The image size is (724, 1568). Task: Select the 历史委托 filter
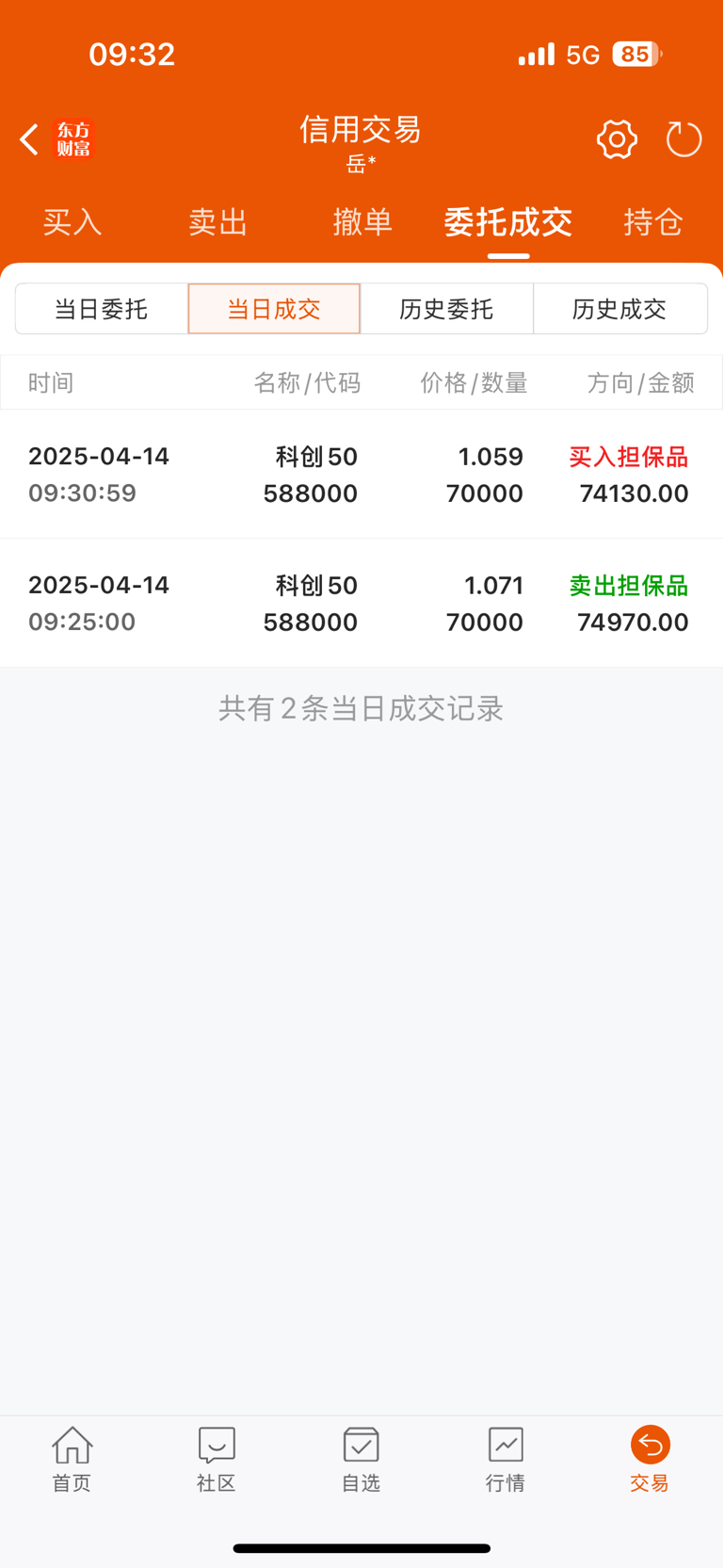coord(447,309)
